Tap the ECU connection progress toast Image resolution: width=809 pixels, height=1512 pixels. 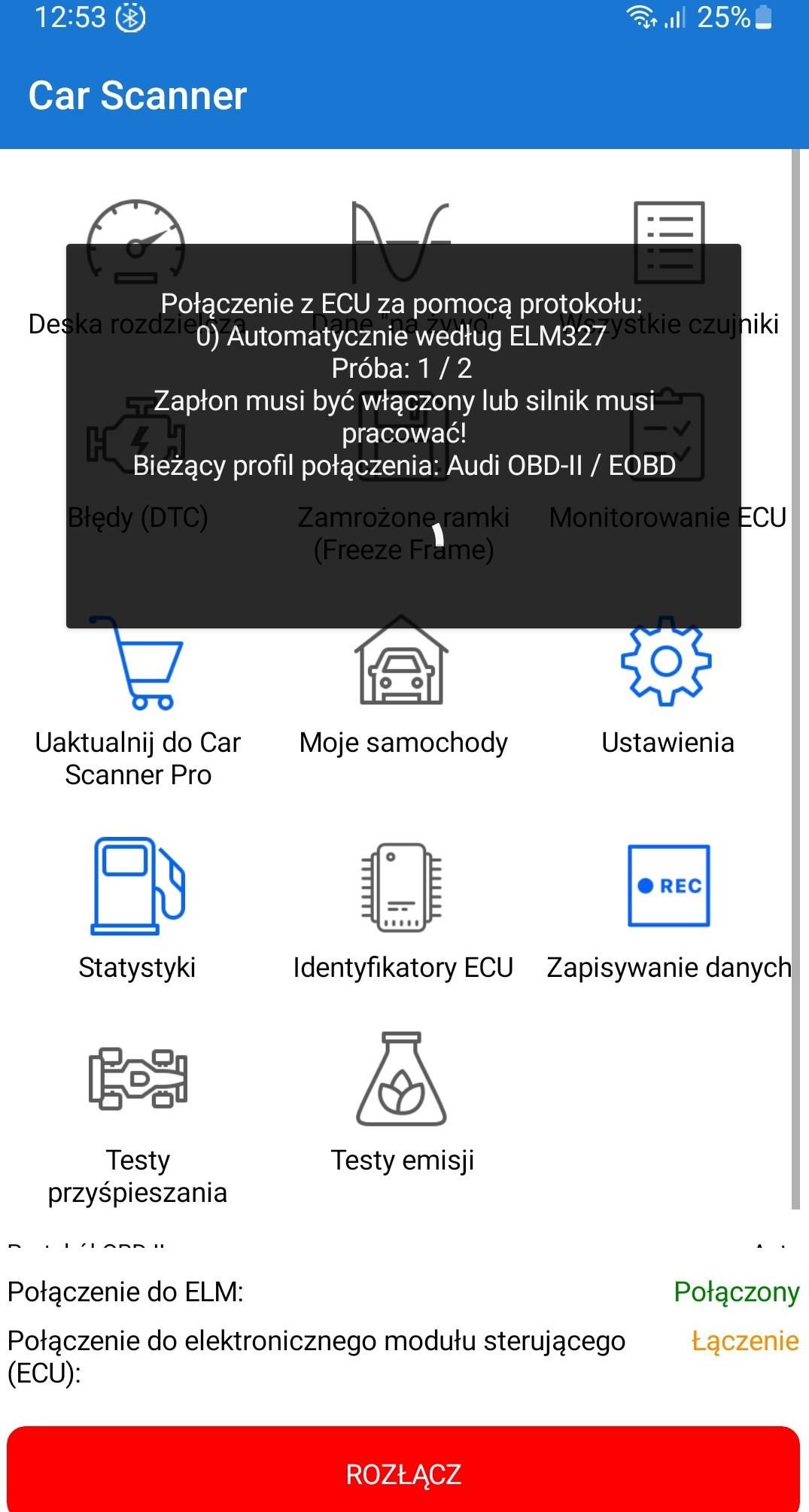click(x=404, y=437)
